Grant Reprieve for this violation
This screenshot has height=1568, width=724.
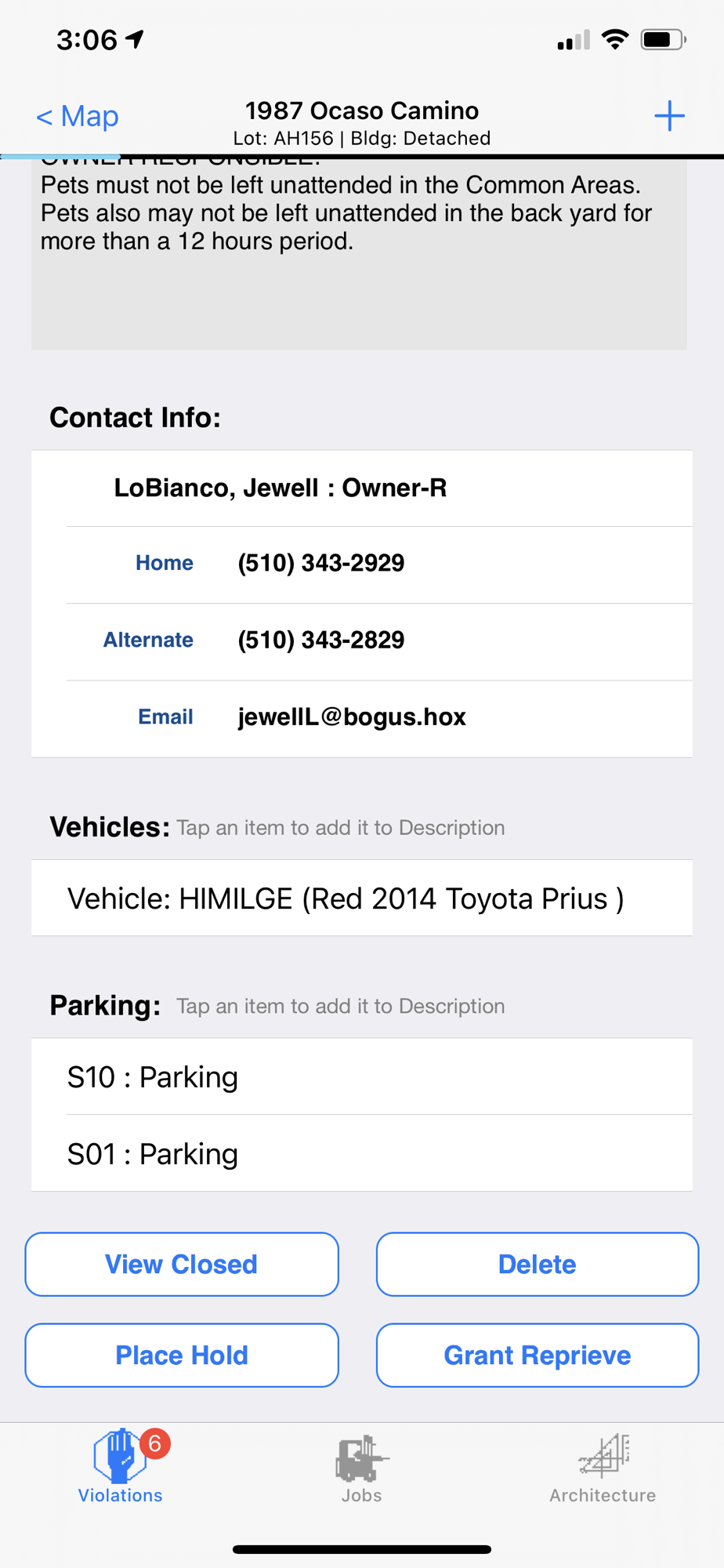pos(538,1356)
